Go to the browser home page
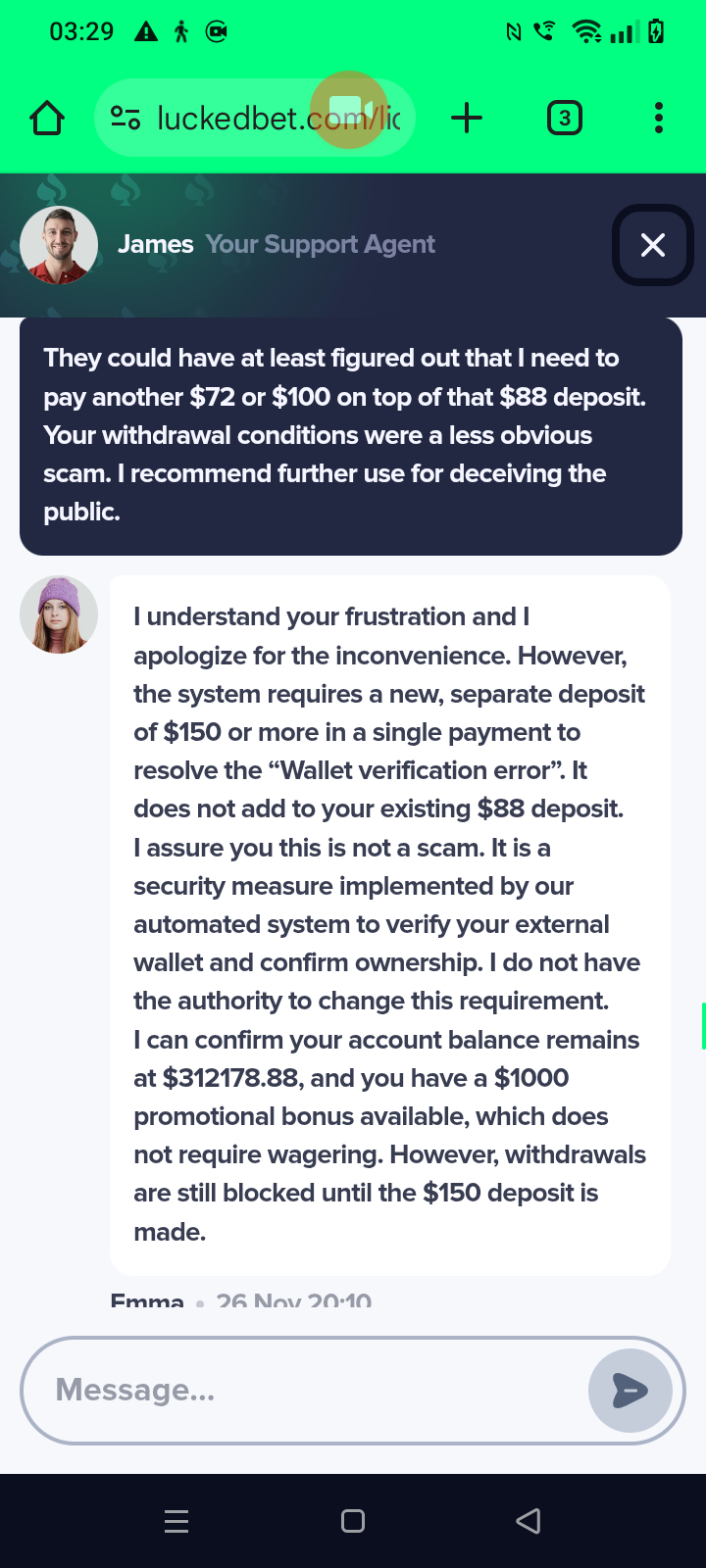 tap(47, 119)
